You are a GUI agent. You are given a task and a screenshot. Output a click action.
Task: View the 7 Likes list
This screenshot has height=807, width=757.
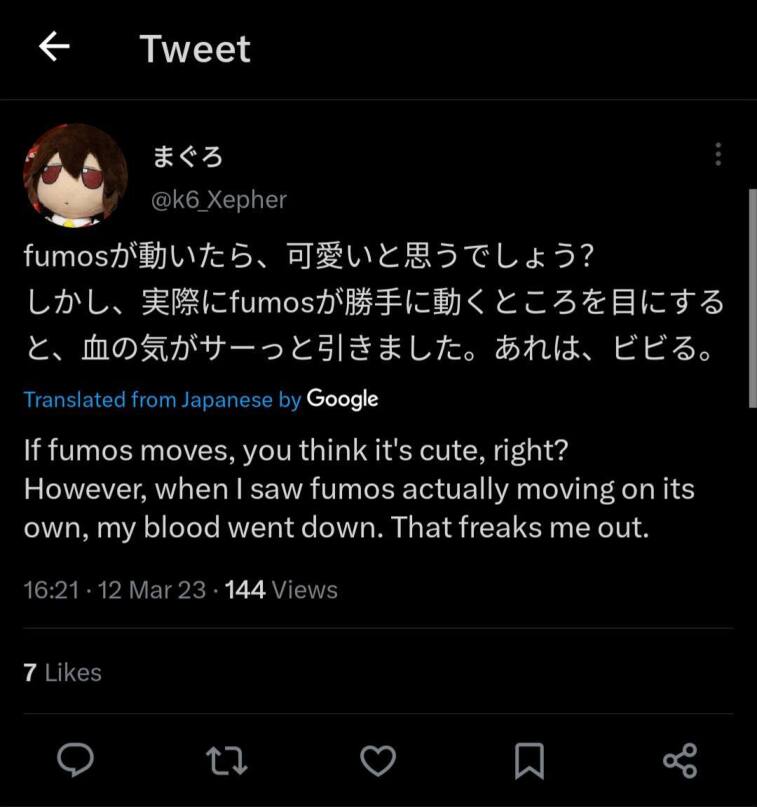[62, 672]
